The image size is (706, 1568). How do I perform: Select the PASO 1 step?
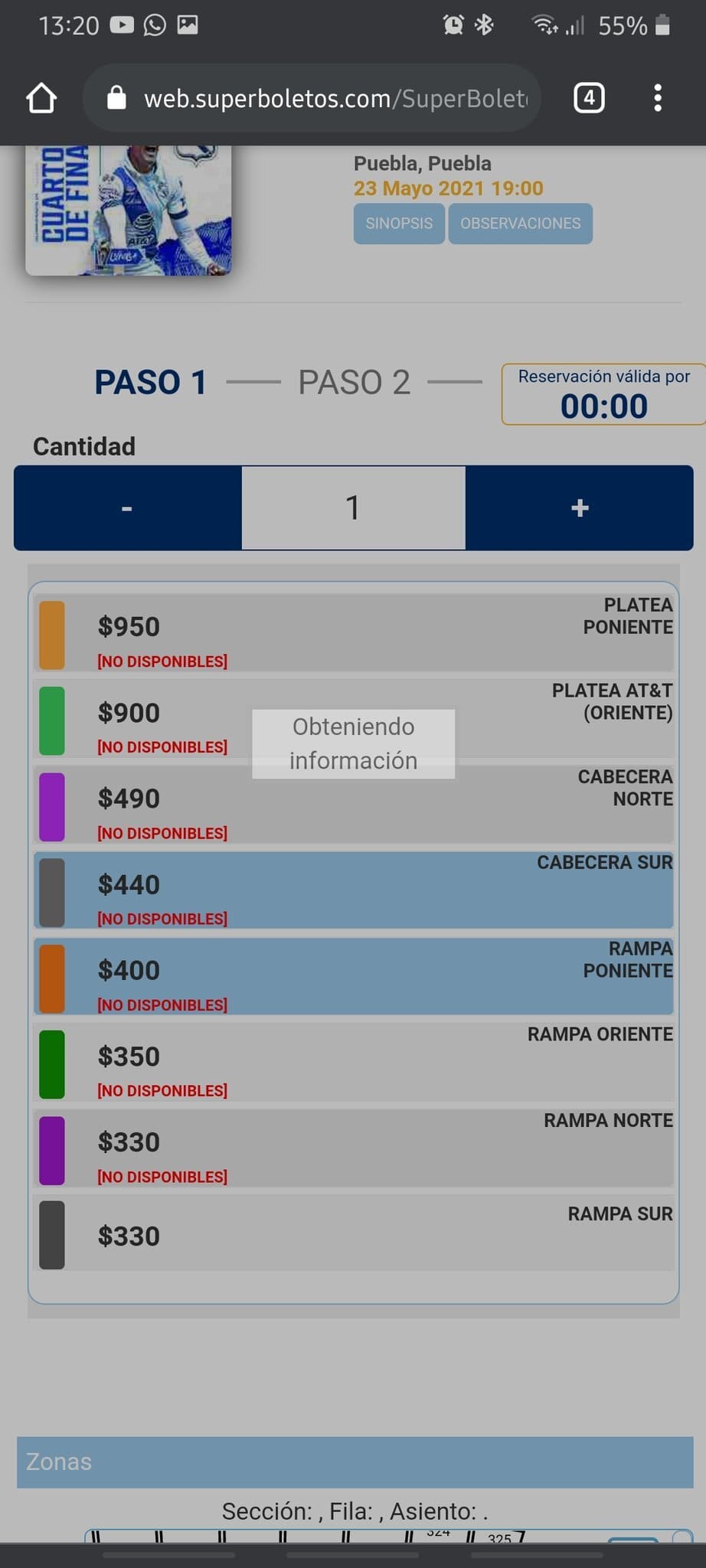coord(150,381)
